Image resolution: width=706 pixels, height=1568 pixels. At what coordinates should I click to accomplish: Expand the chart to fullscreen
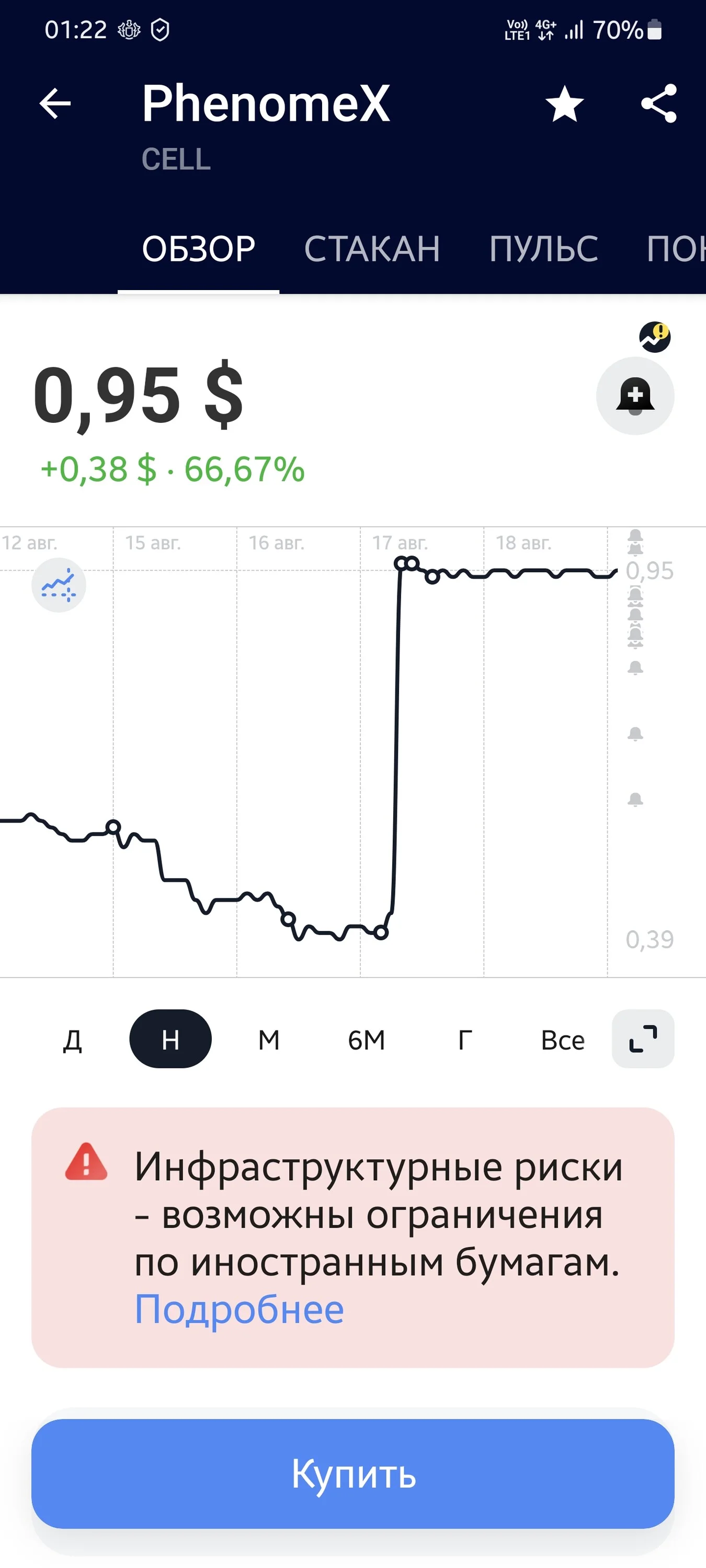click(x=643, y=1039)
